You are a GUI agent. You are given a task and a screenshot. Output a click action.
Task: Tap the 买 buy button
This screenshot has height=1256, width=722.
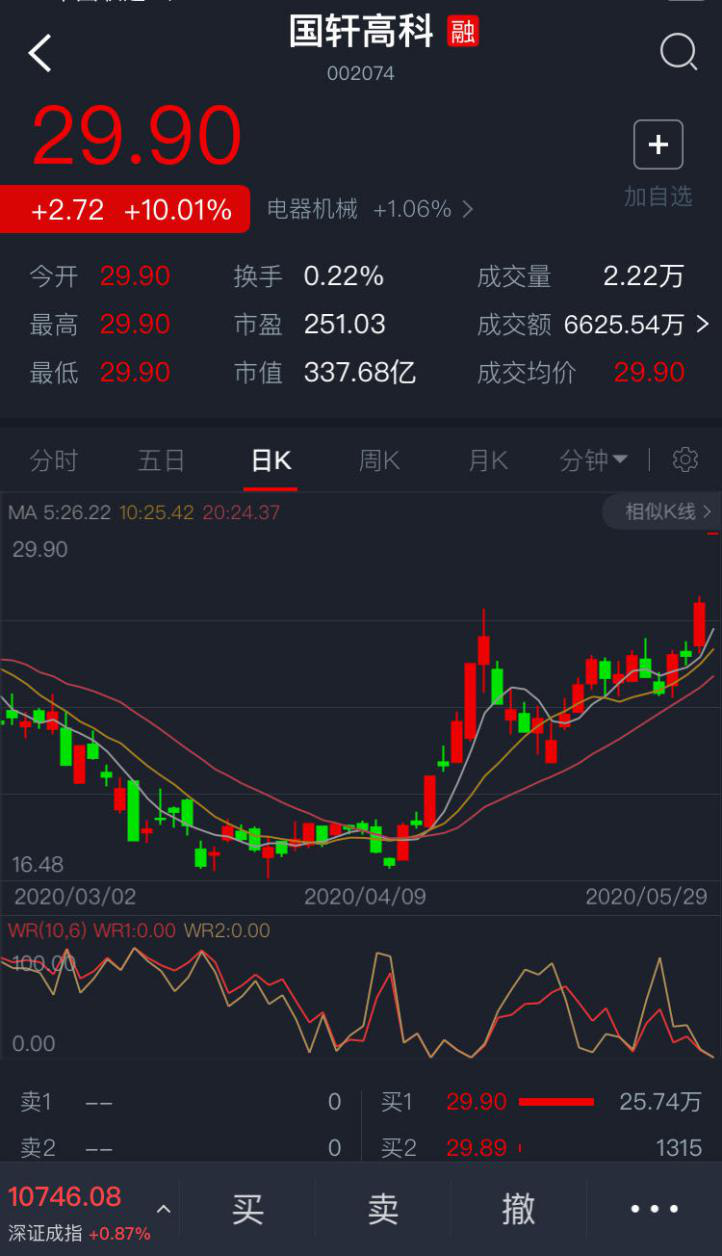[x=247, y=1209]
